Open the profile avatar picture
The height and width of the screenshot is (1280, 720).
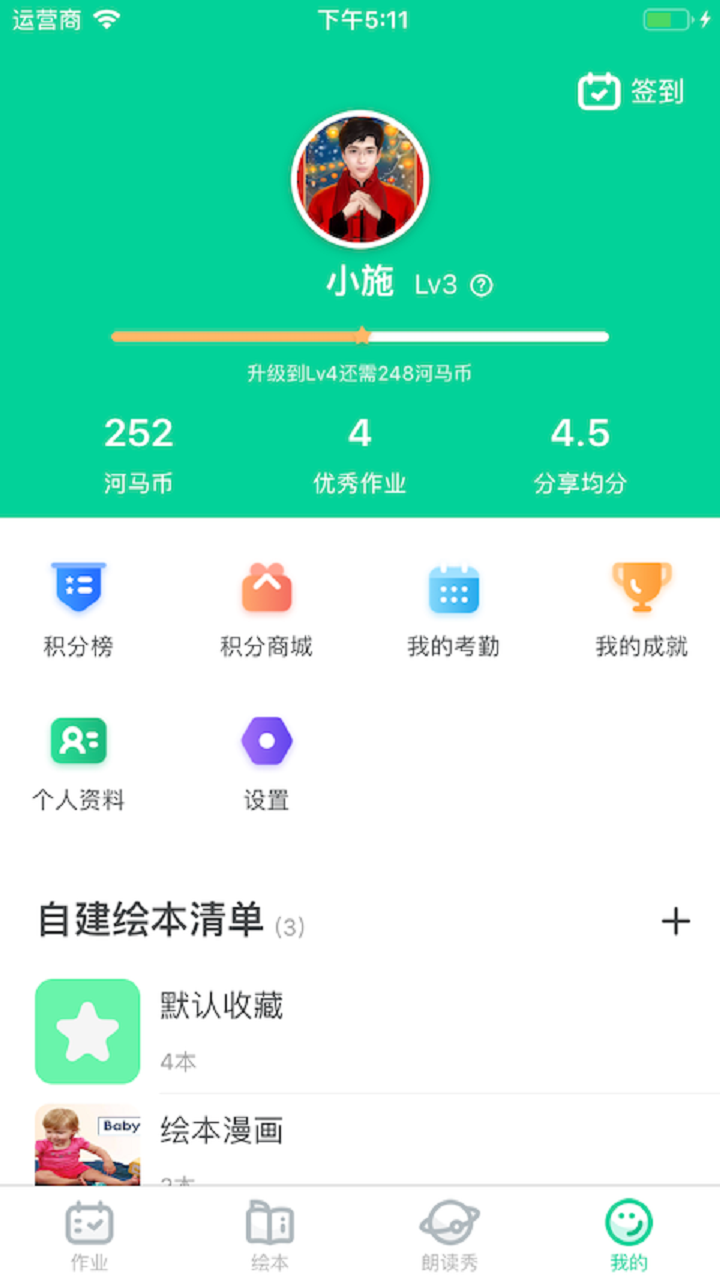pos(360,180)
